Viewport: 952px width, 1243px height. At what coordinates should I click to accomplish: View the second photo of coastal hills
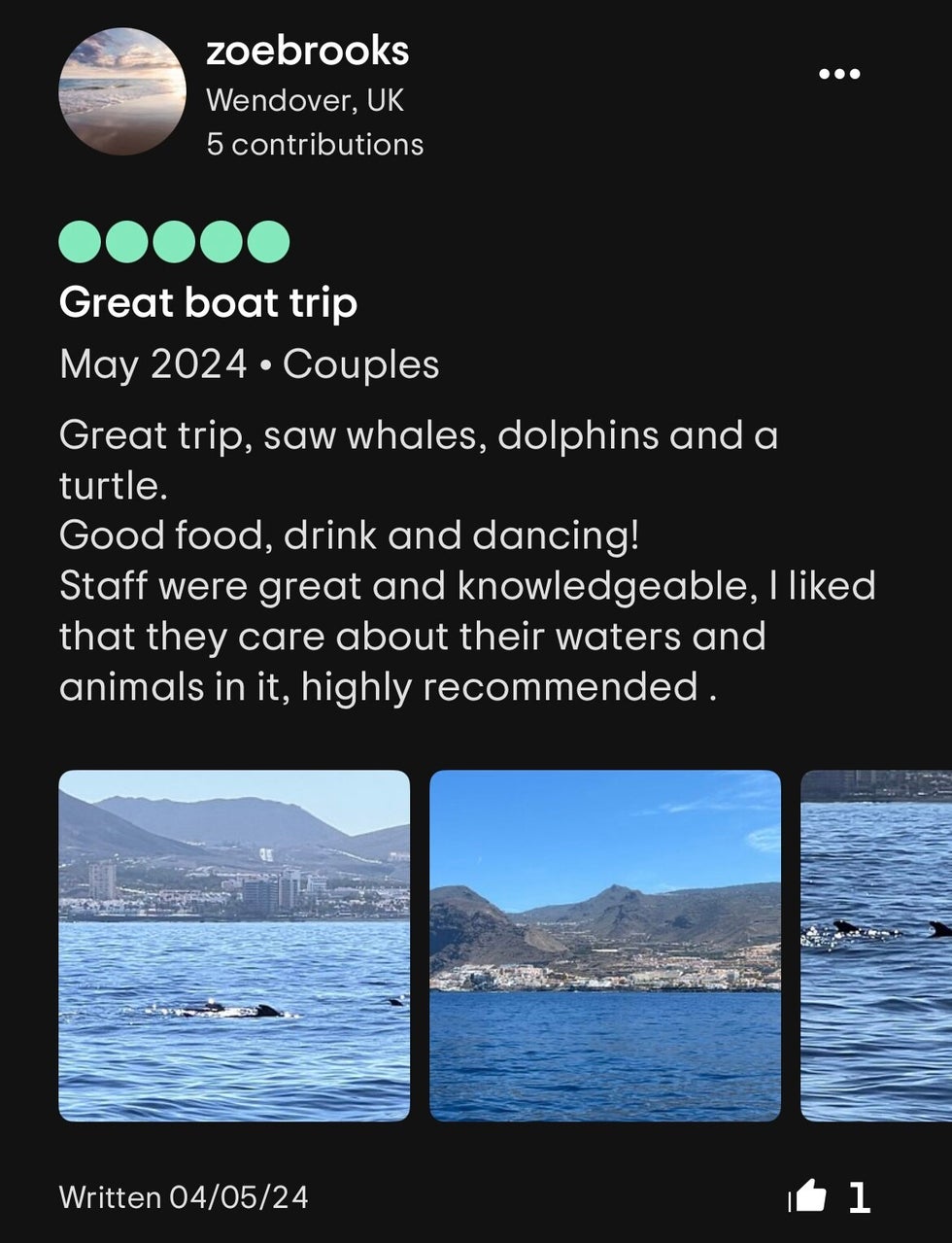point(605,946)
